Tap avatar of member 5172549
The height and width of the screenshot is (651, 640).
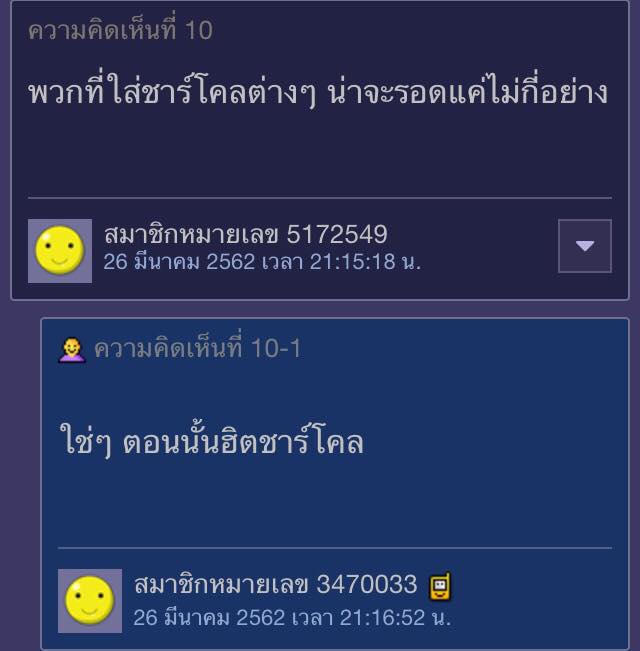point(60,251)
